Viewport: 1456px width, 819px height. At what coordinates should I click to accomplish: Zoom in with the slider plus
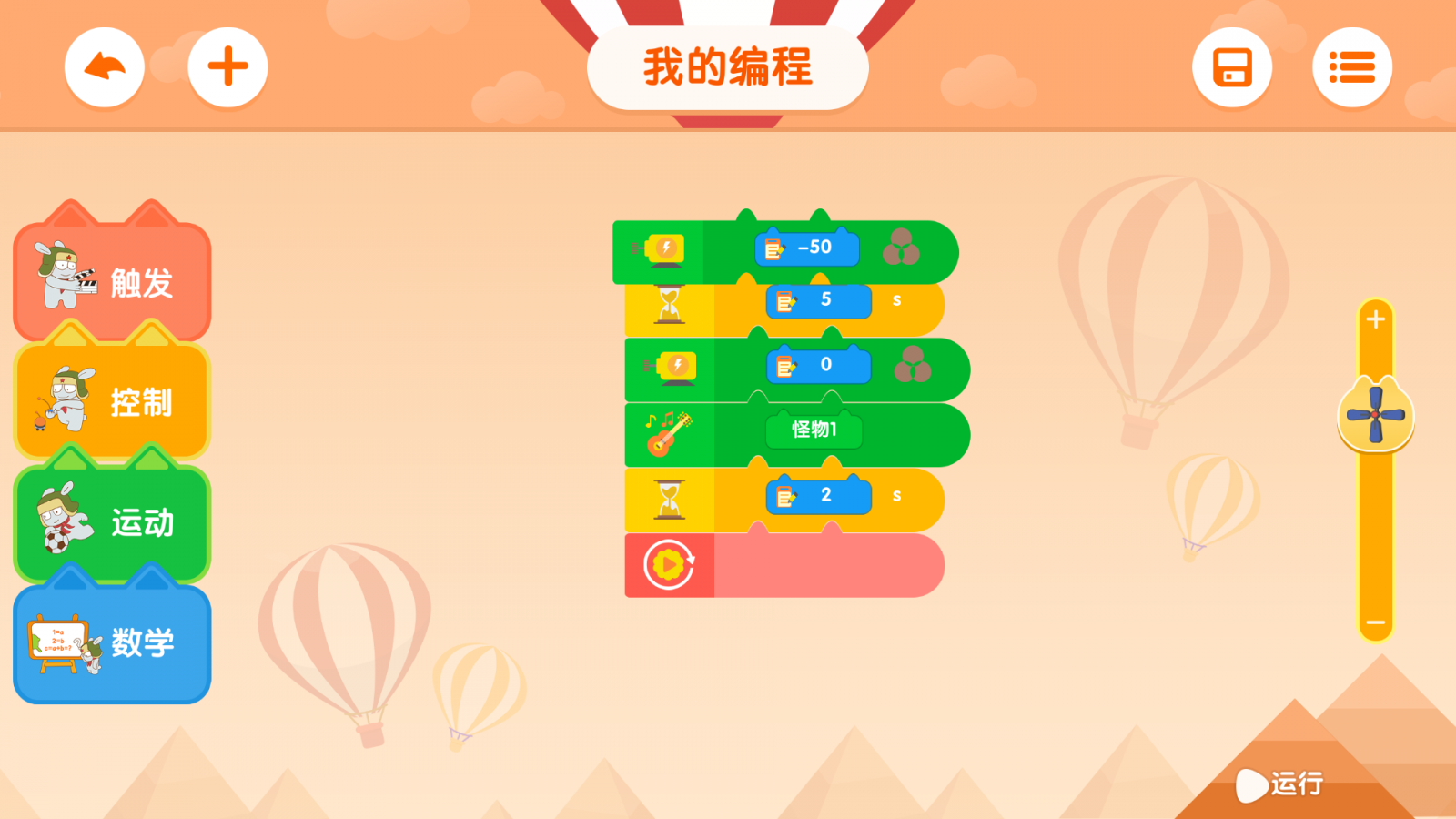(x=1375, y=319)
